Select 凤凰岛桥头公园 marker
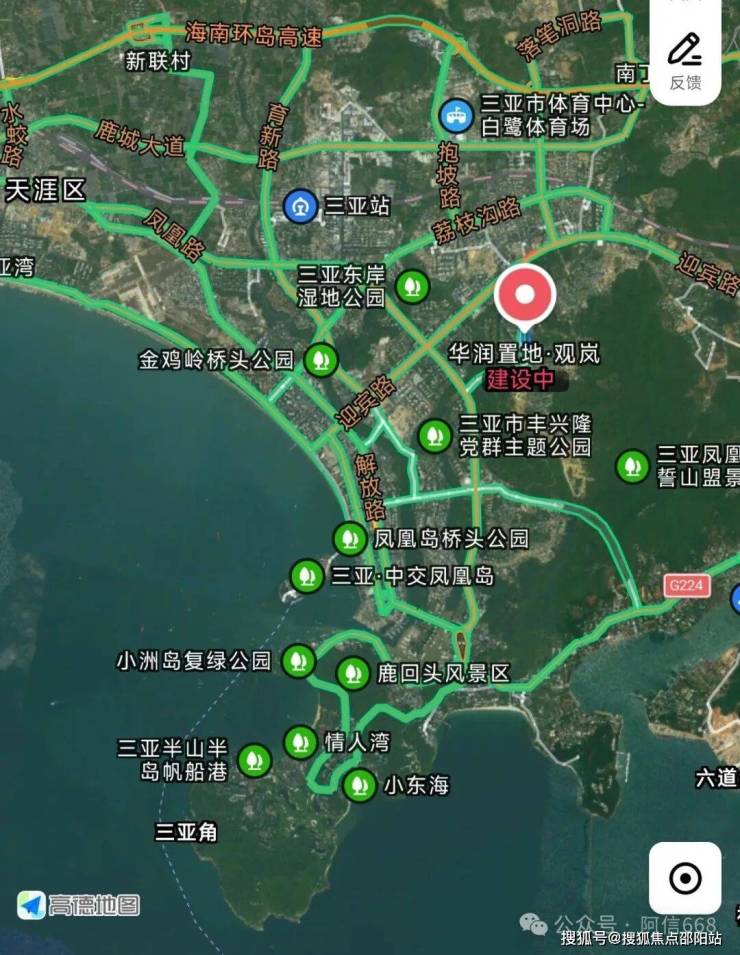The width and height of the screenshot is (740, 955). coord(349,539)
